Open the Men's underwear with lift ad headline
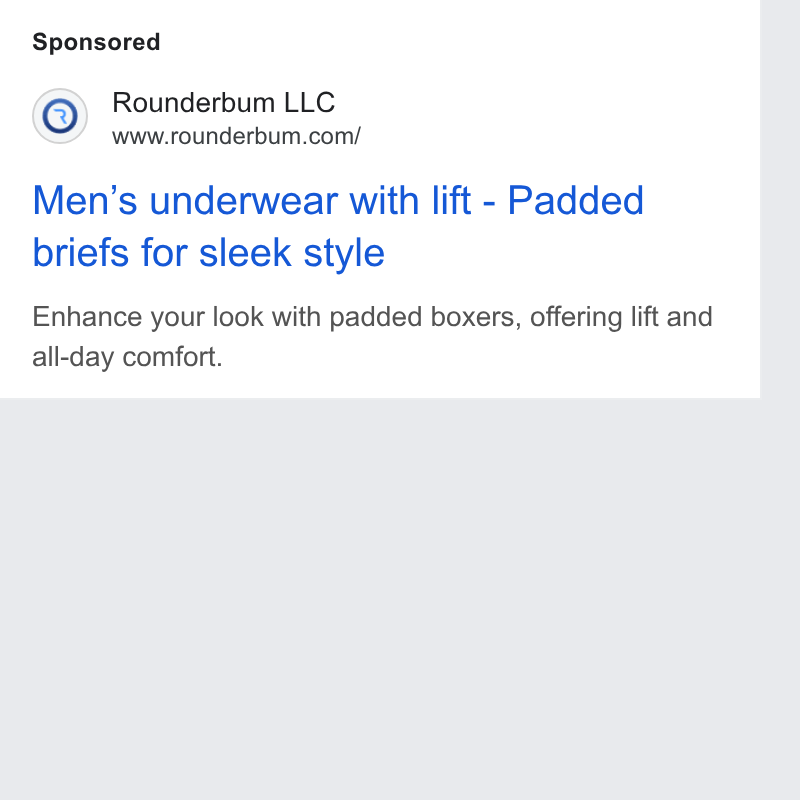800x800 pixels. point(338,226)
